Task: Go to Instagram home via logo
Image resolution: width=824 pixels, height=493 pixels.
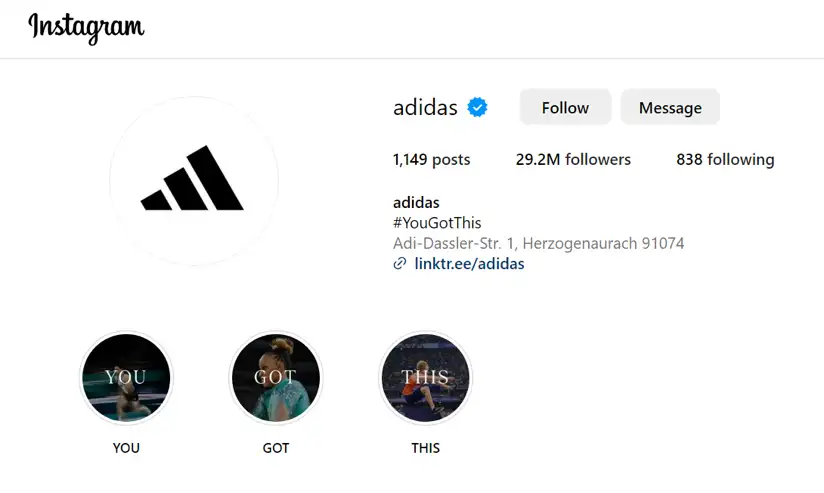Action: click(86, 27)
